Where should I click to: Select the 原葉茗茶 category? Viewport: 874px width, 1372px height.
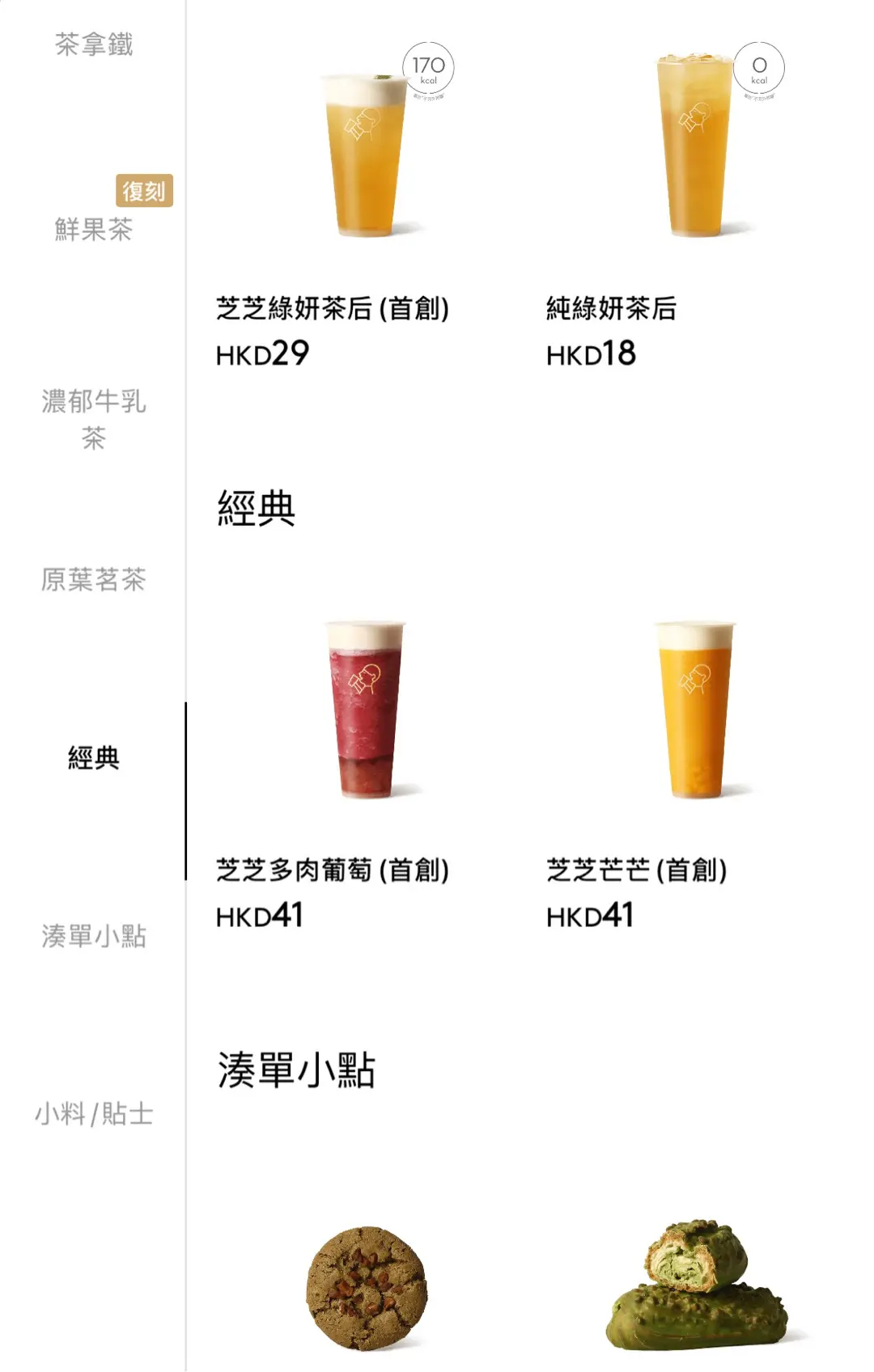coord(93,579)
